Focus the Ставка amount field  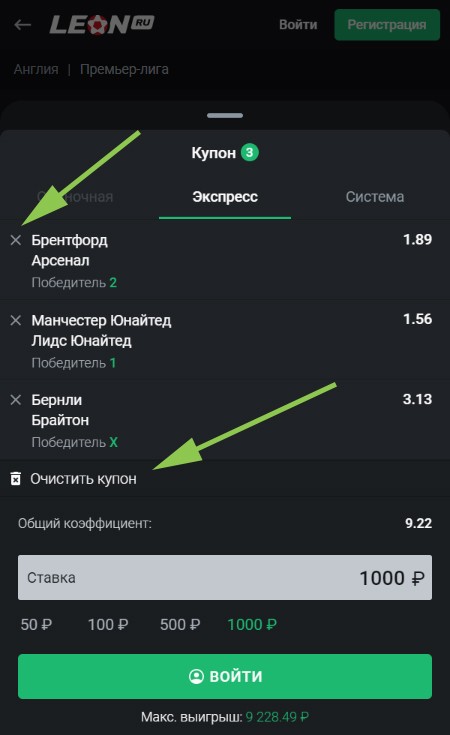(225, 578)
